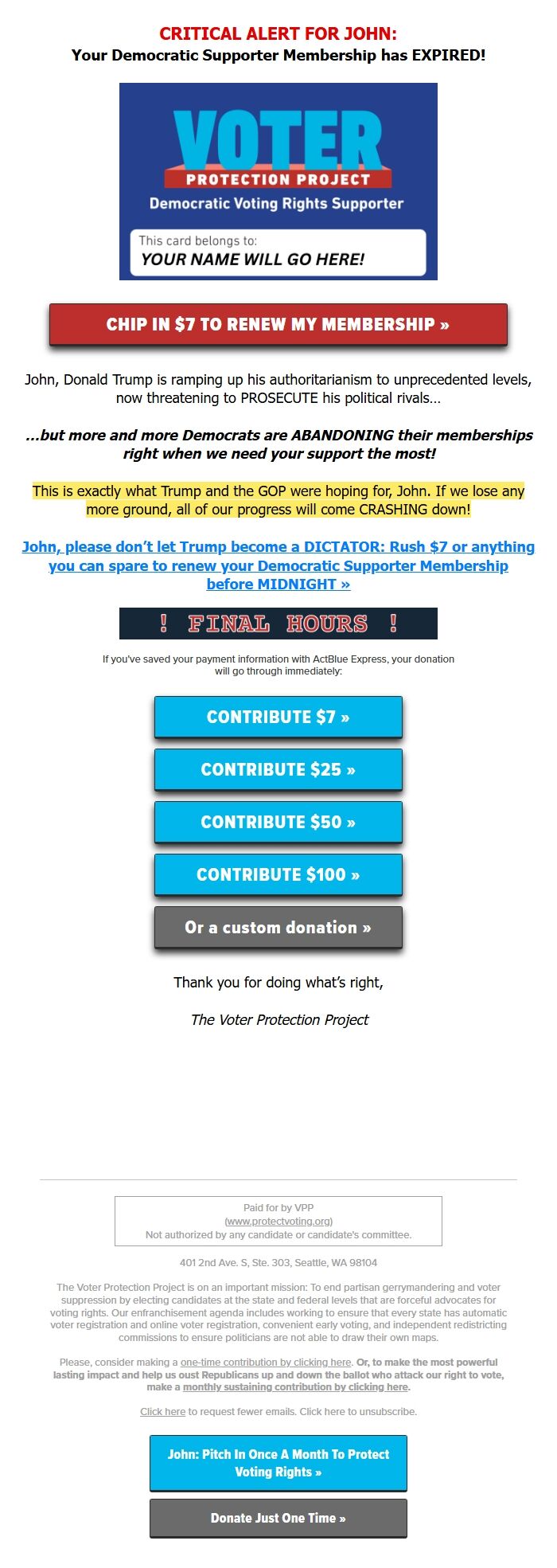Select Contribute $50 donation
This screenshot has height=1568, width=557.
[278, 822]
